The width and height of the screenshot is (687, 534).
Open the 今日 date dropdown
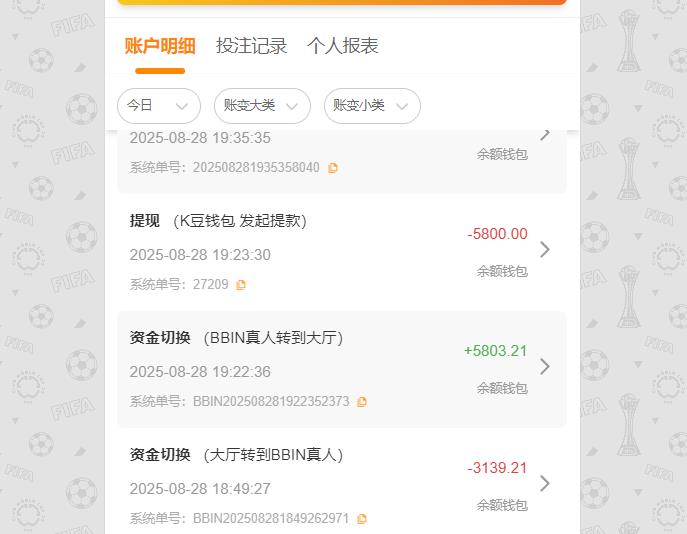click(x=158, y=106)
